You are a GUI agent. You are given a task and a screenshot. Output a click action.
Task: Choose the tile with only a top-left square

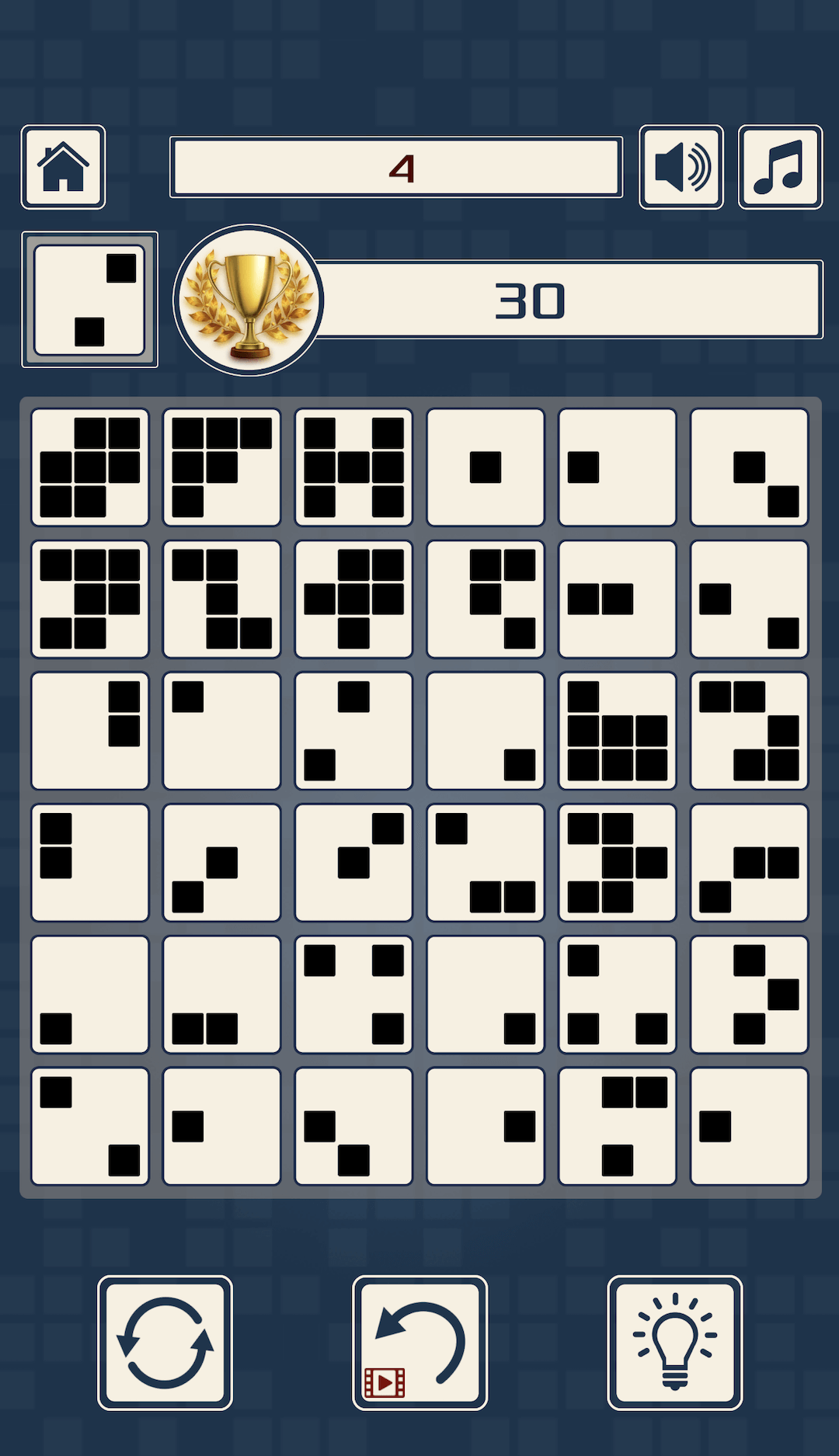[x=221, y=731]
